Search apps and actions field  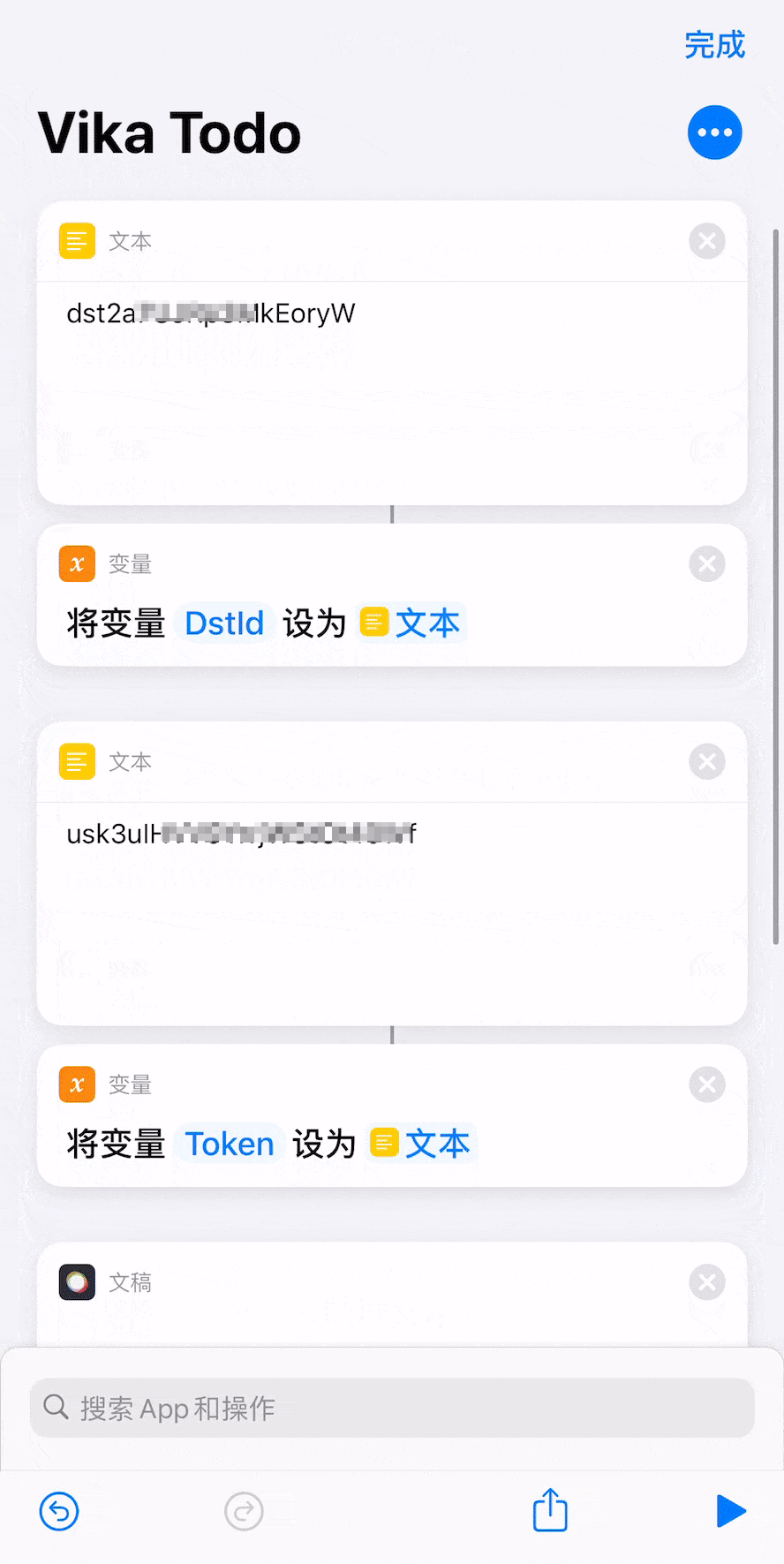(x=392, y=1408)
